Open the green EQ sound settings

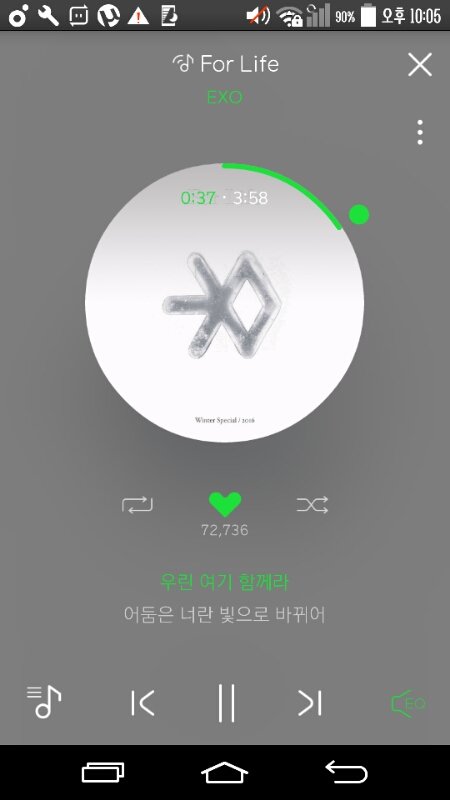pyautogui.click(x=408, y=704)
